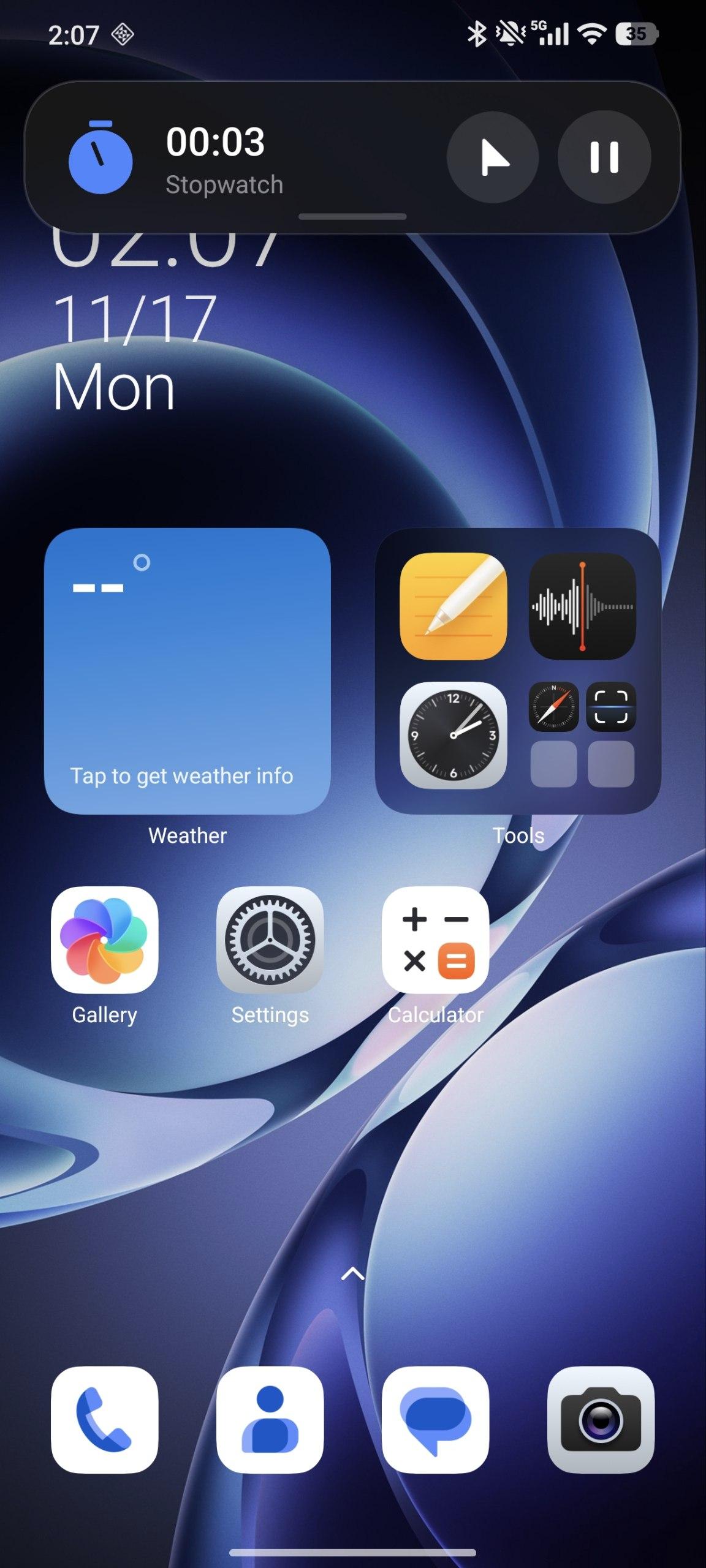Open the Contacts app from dock
Screen dimensions: 706x1568
click(x=270, y=1420)
